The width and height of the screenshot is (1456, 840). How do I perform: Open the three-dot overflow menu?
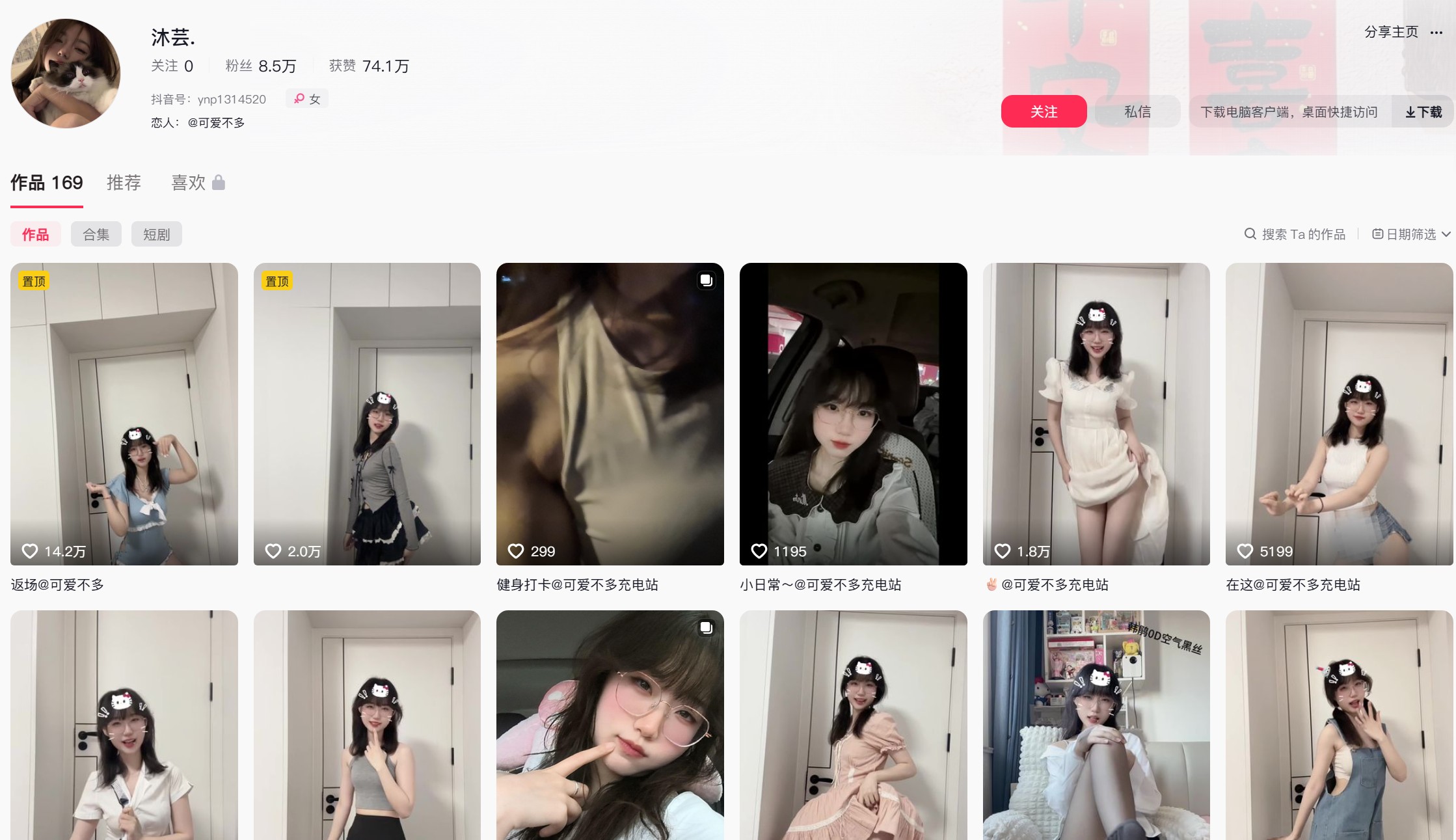(x=1436, y=33)
